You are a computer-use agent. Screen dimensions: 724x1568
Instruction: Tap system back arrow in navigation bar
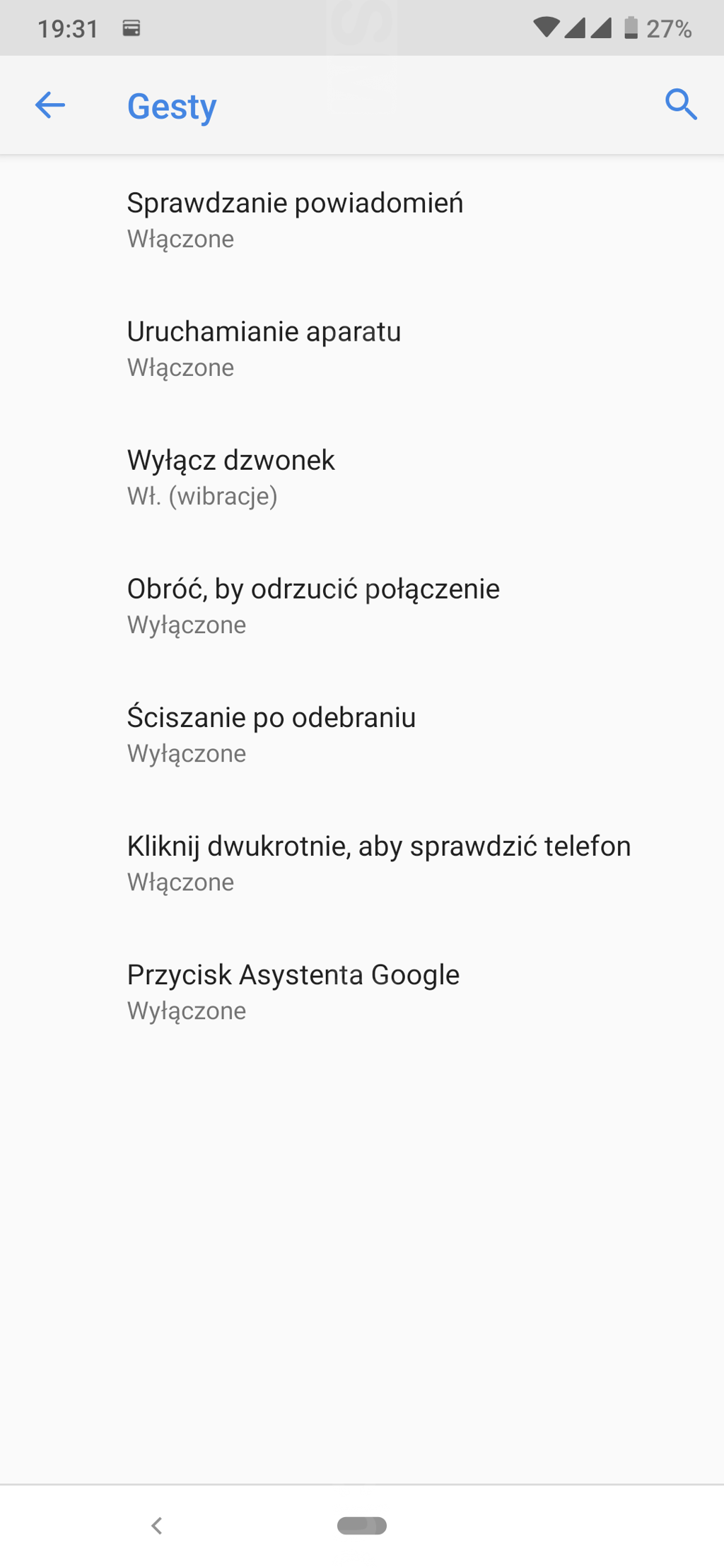click(157, 1526)
